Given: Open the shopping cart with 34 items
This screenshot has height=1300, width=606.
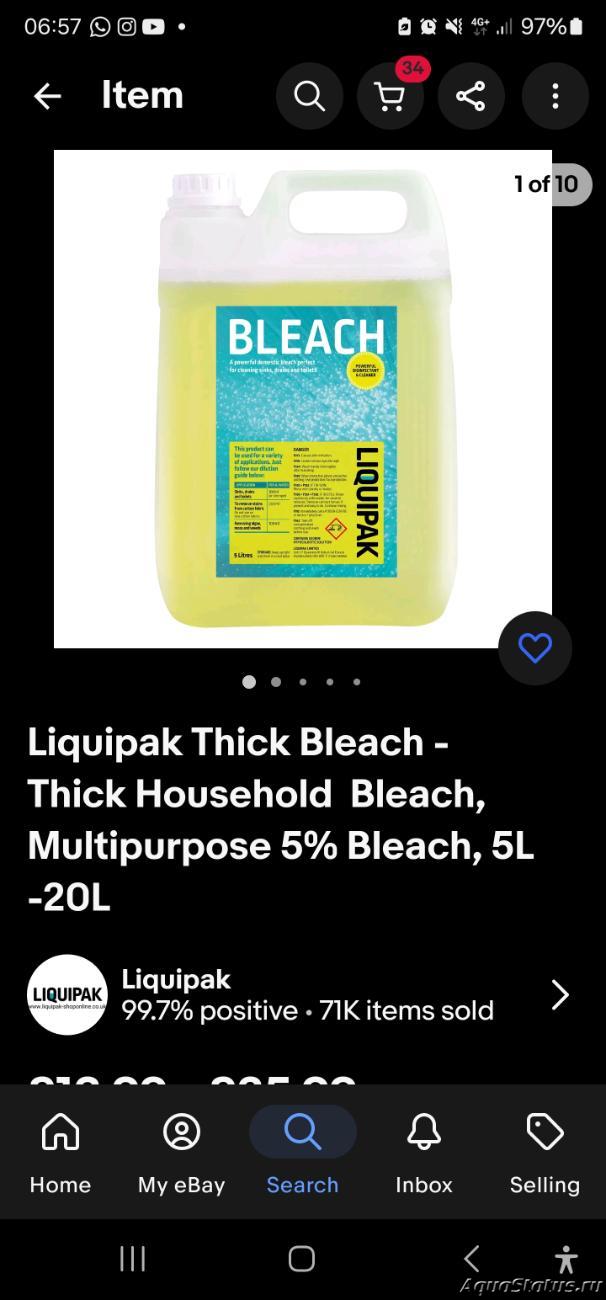Looking at the screenshot, I should 390,96.
